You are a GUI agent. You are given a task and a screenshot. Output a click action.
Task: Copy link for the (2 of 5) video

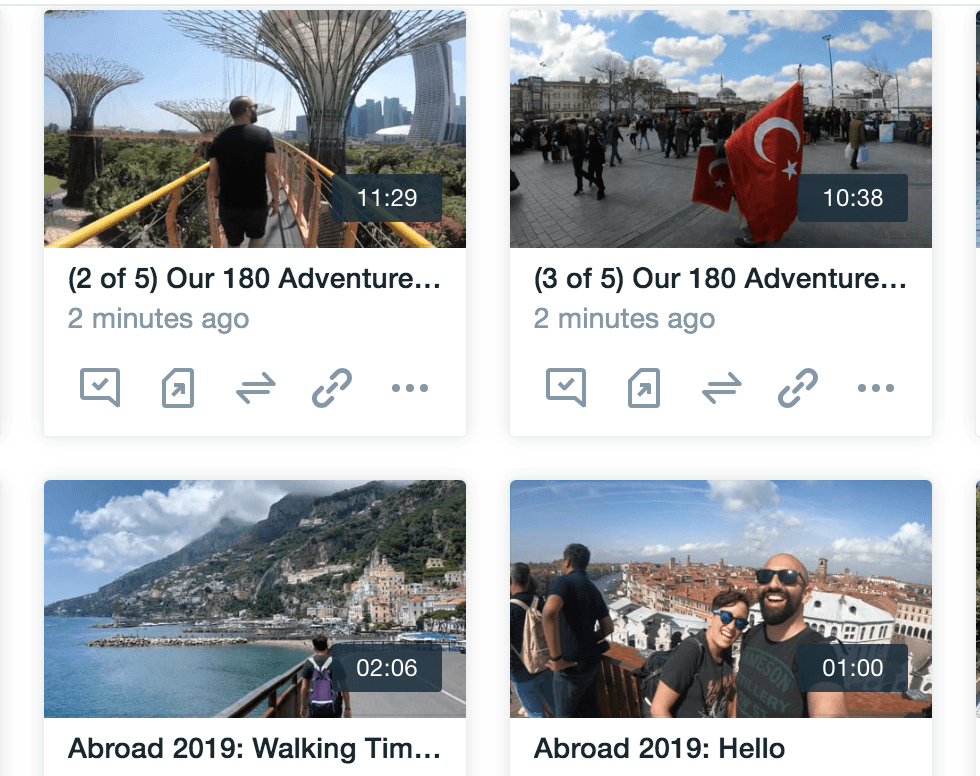point(332,388)
